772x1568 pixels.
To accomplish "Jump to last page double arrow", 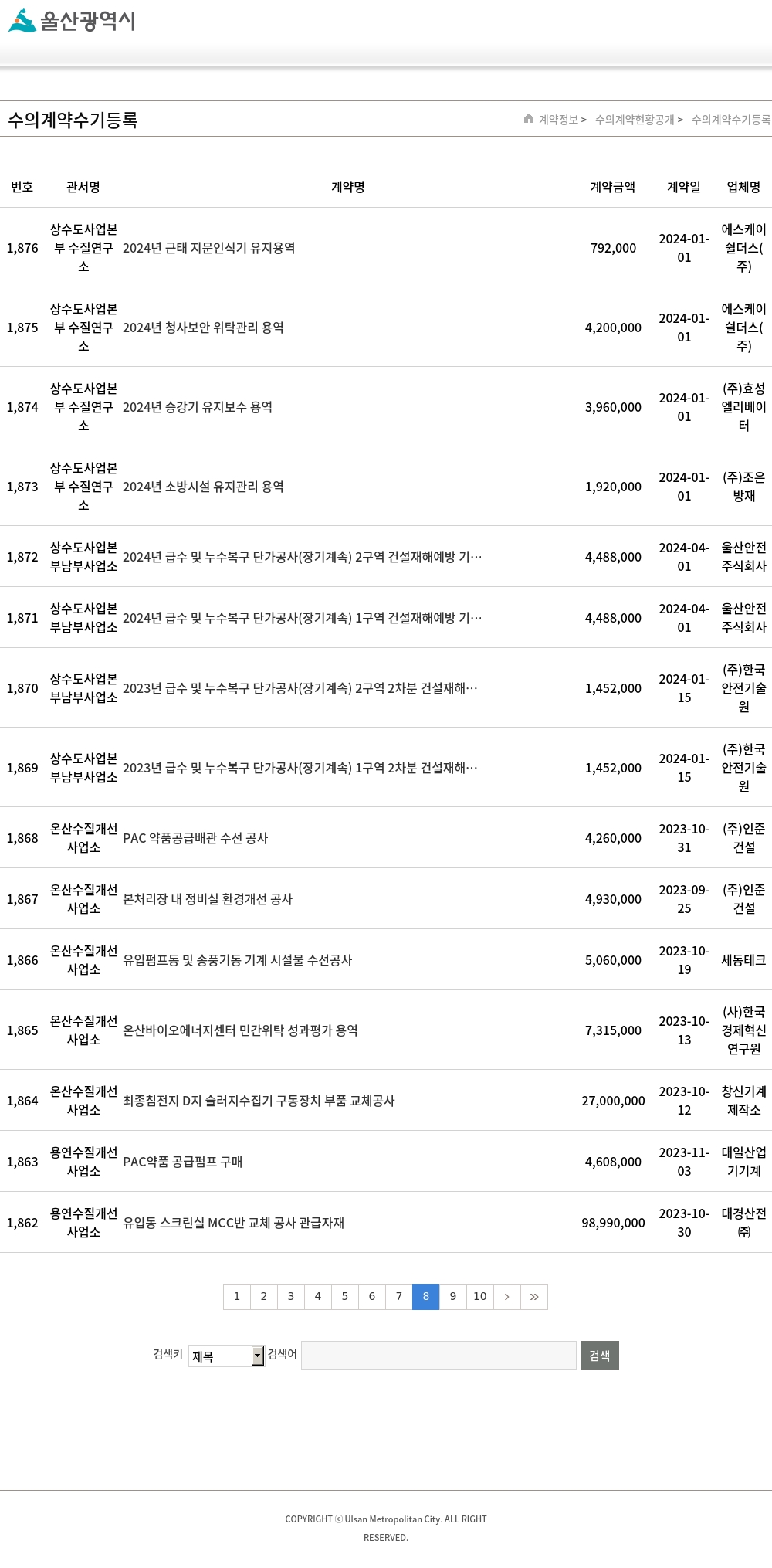I will [x=534, y=1296].
